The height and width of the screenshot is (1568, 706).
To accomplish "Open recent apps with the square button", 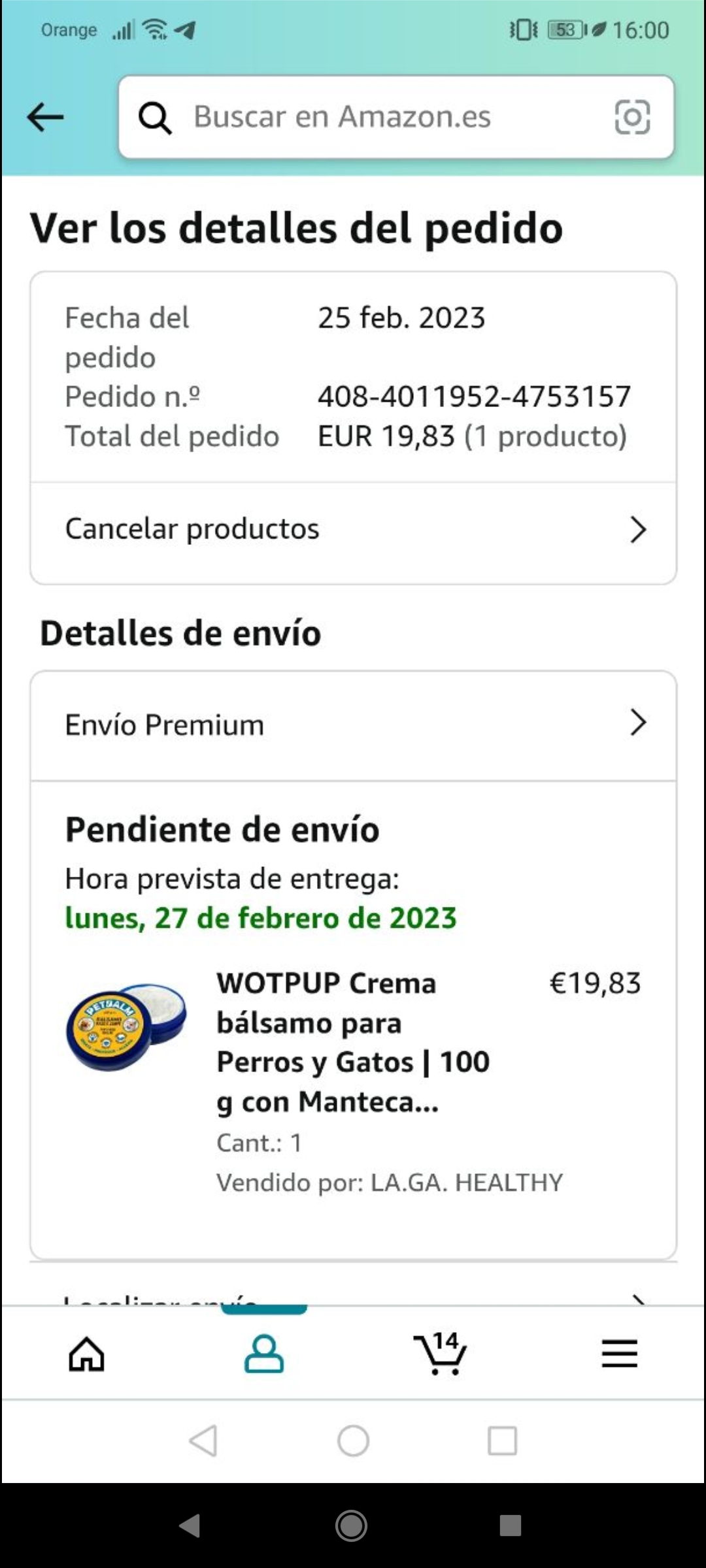I will [x=502, y=1441].
